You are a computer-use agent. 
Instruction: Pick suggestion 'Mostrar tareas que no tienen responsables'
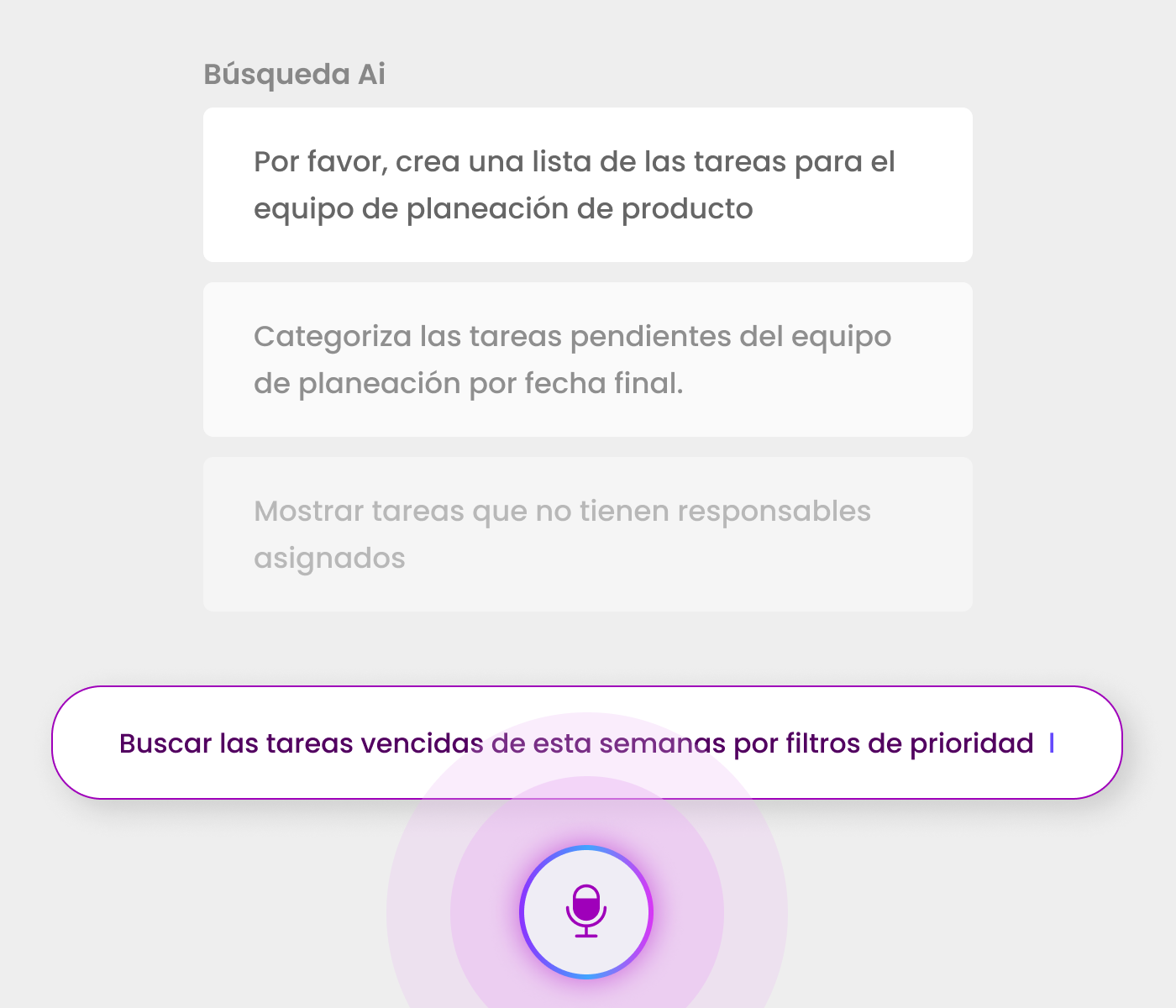[587, 534]
